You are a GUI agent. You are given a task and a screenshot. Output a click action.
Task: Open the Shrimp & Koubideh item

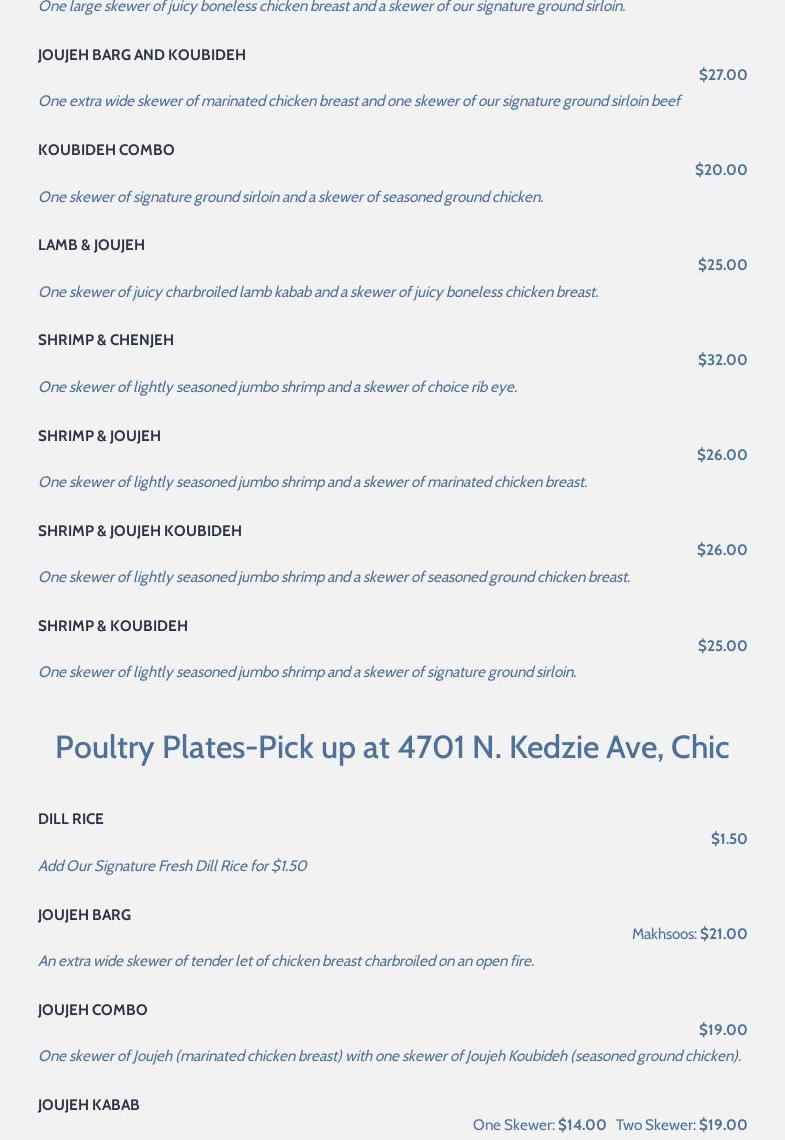[113, 626]
